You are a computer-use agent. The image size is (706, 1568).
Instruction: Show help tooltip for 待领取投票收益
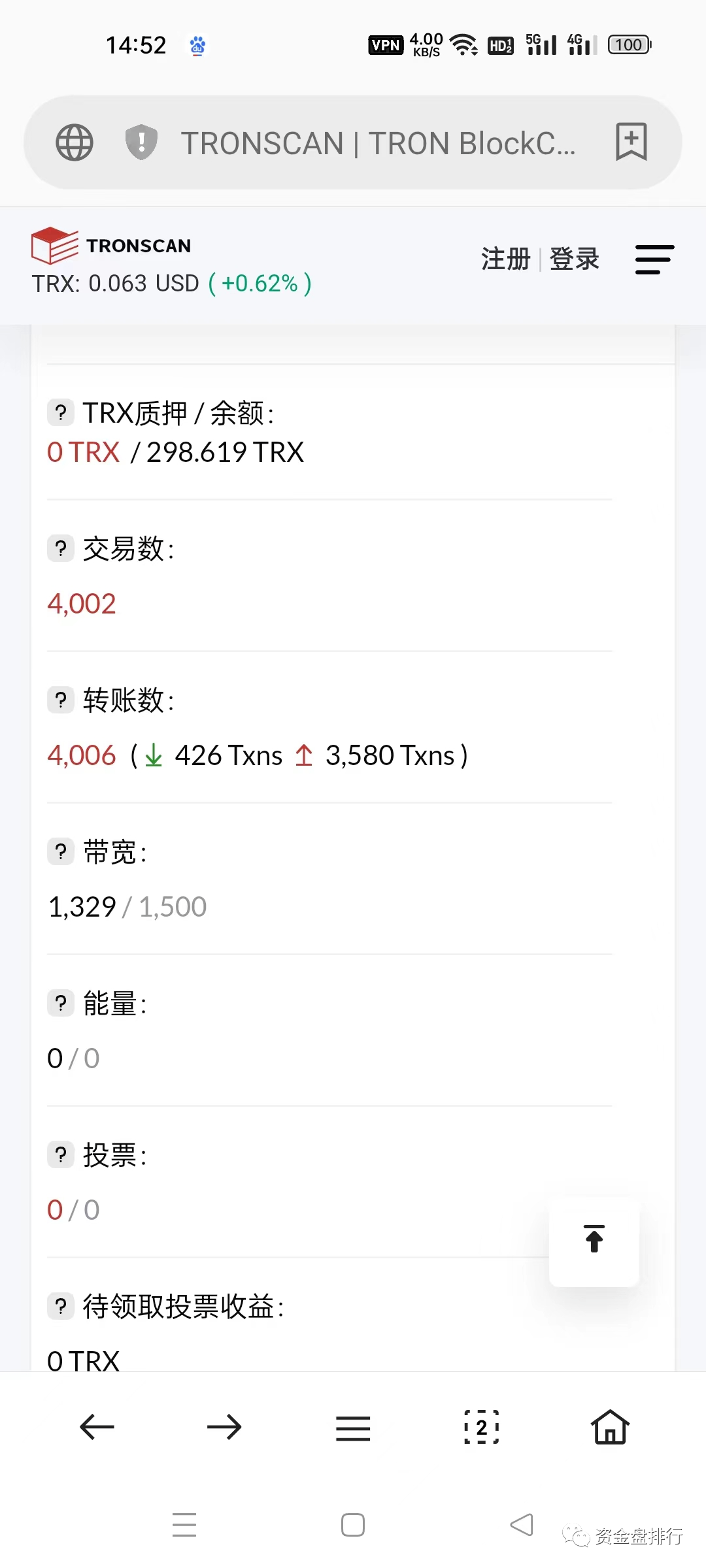click(61, 1307)
